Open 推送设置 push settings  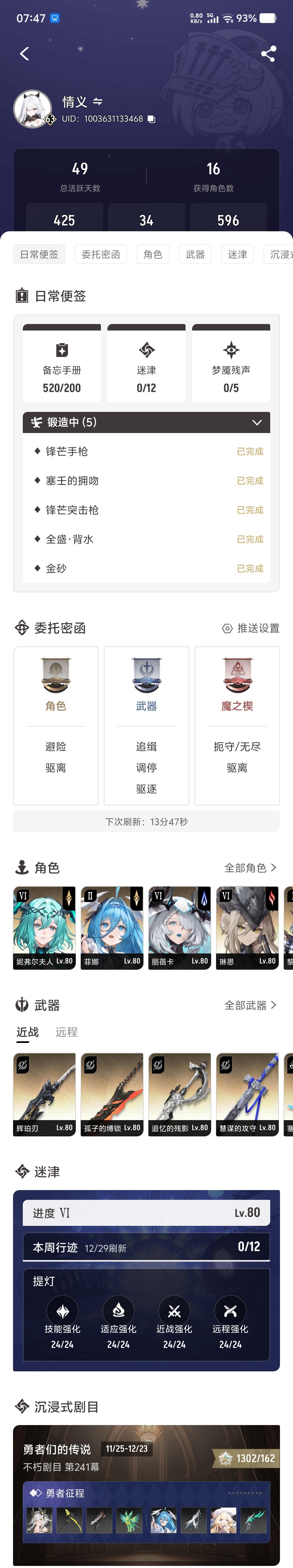251,628
